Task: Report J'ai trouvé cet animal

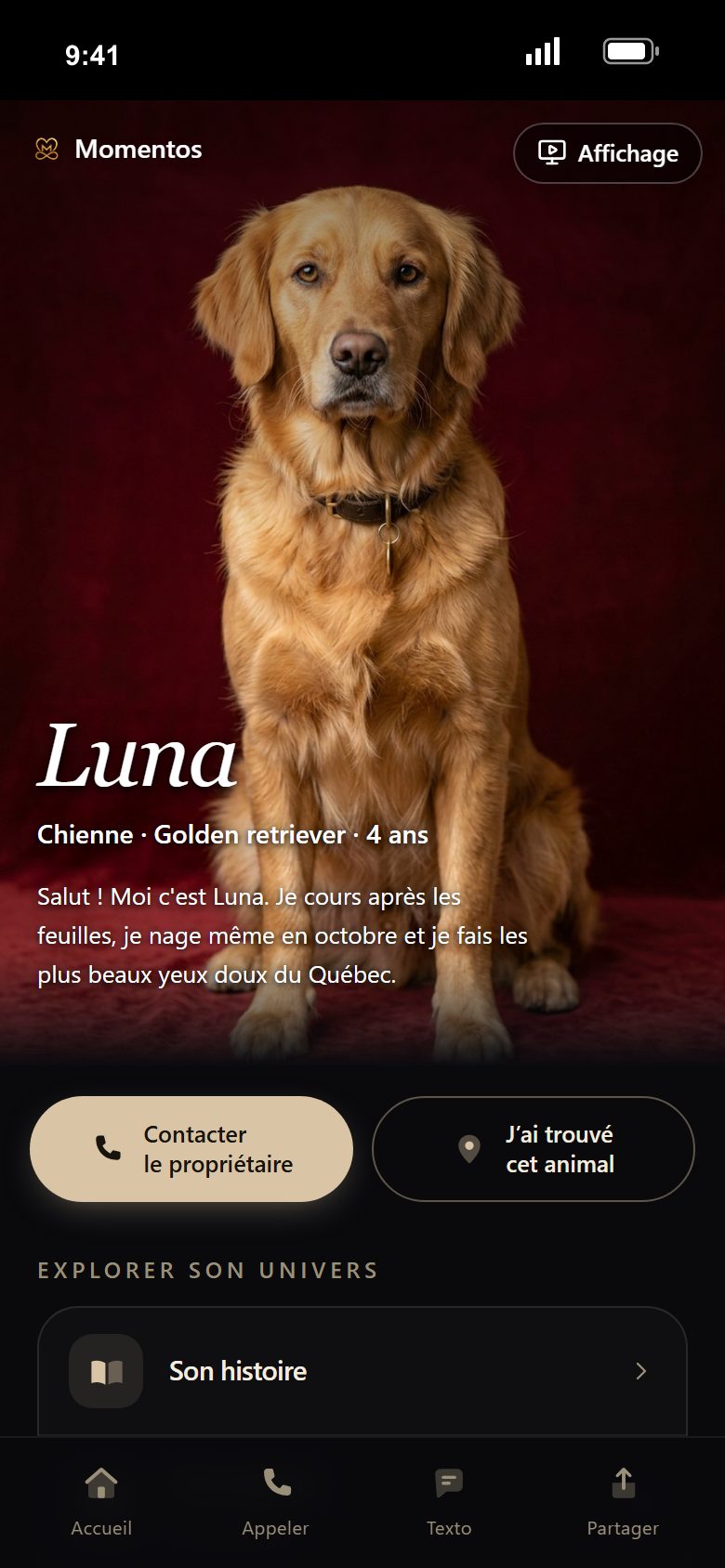Action: pyautogui.click(x=534, y=1149)
